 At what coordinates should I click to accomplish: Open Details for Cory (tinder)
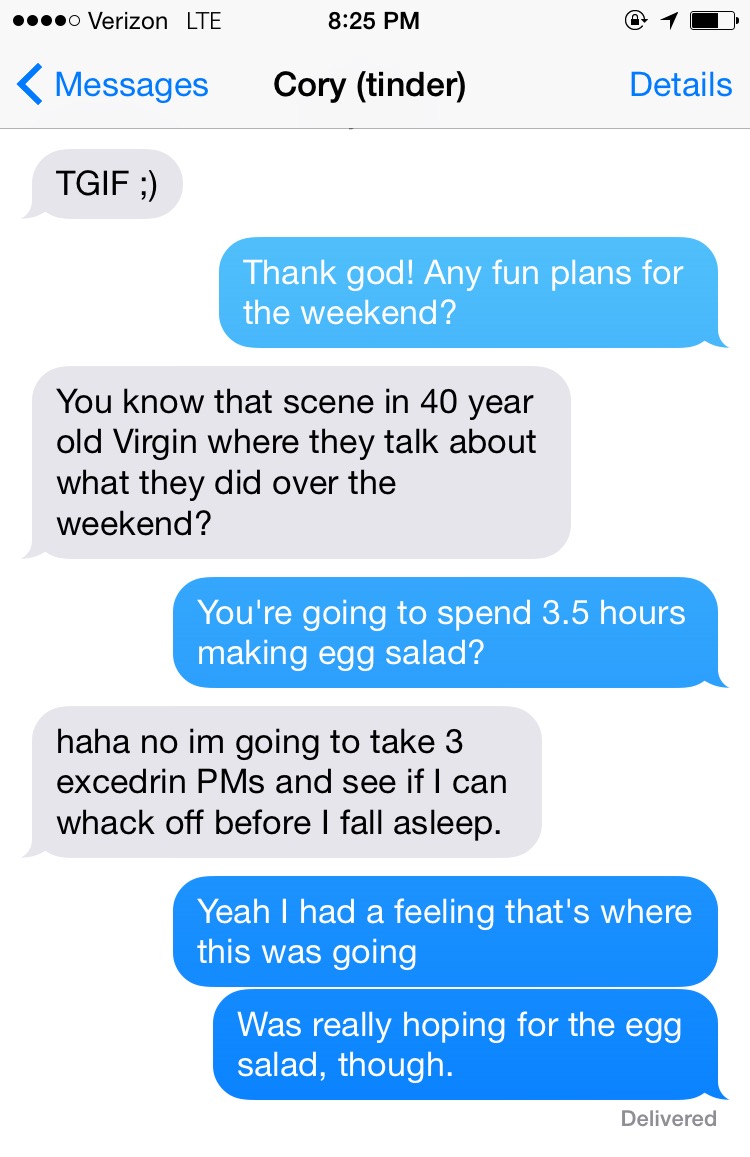pos(680,85)
